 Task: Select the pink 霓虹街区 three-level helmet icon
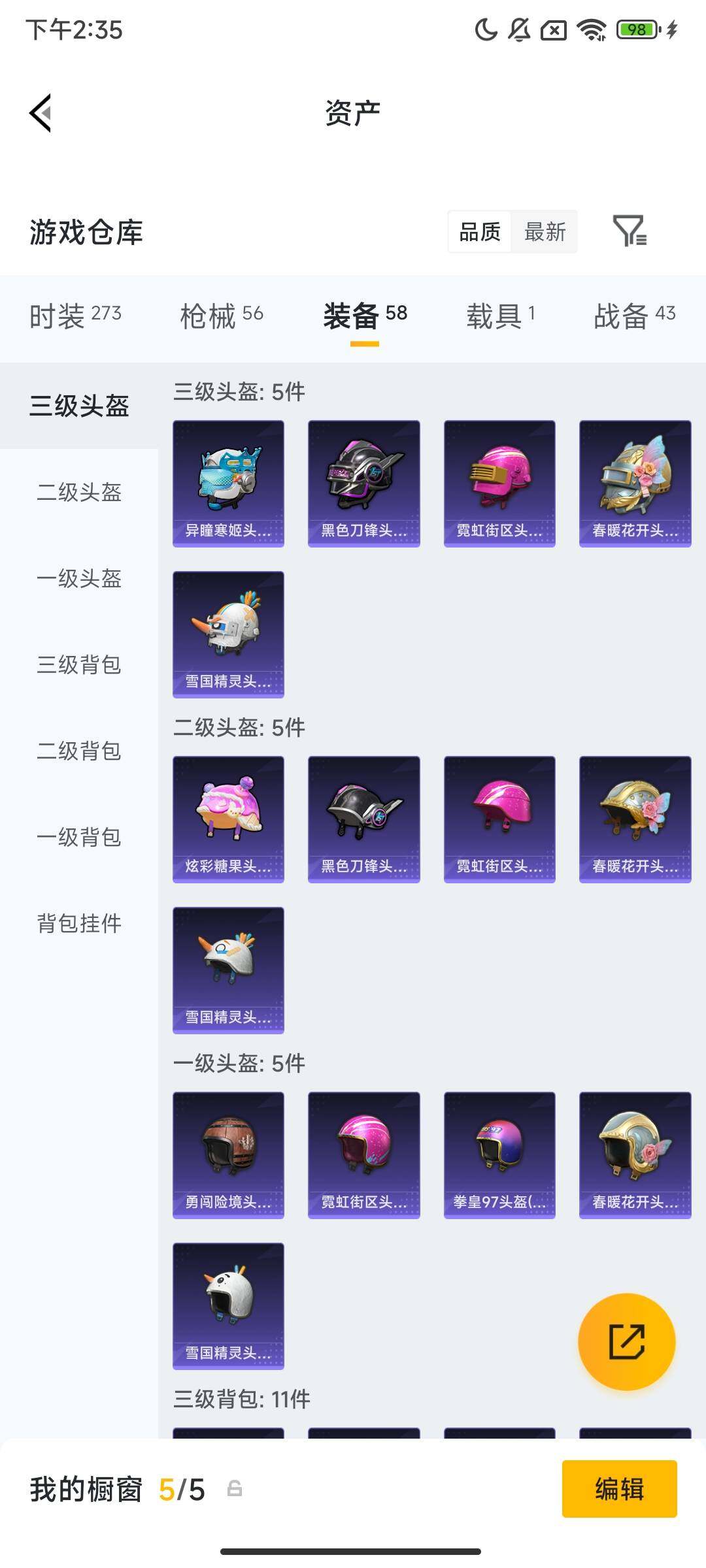click(x=499, y=480)
